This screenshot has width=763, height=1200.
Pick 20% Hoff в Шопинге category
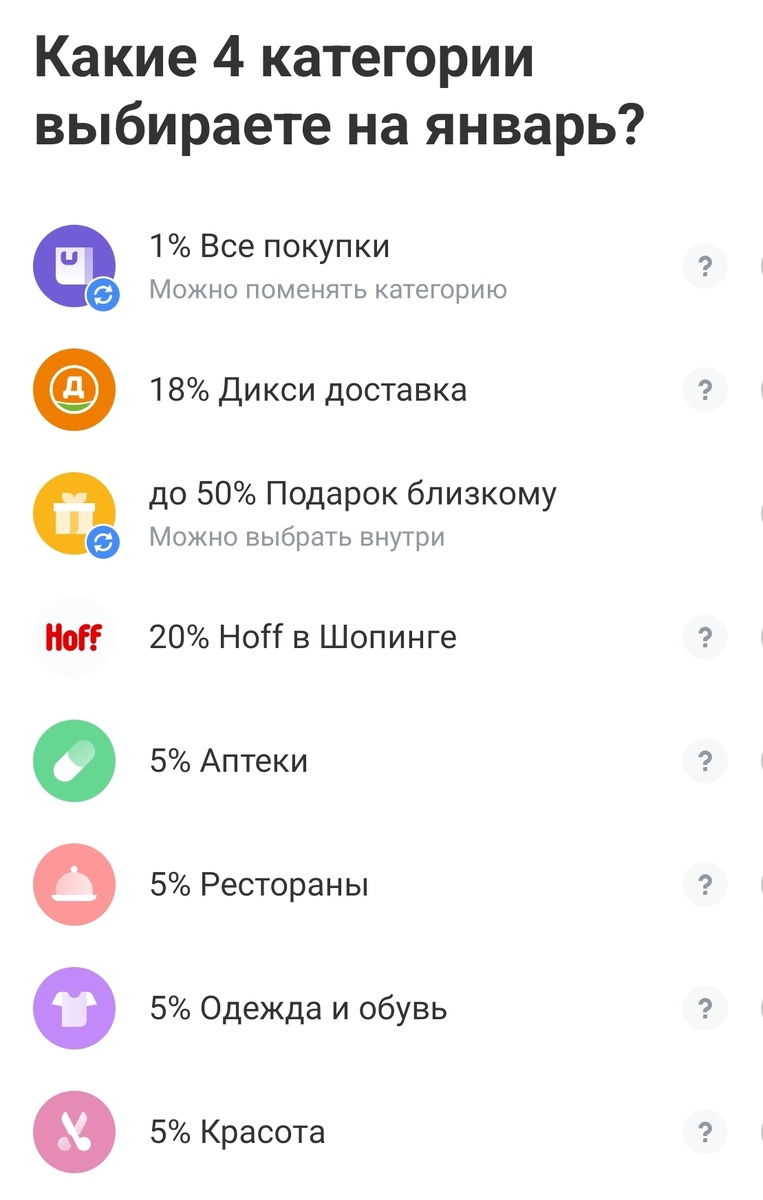point(302,637)
